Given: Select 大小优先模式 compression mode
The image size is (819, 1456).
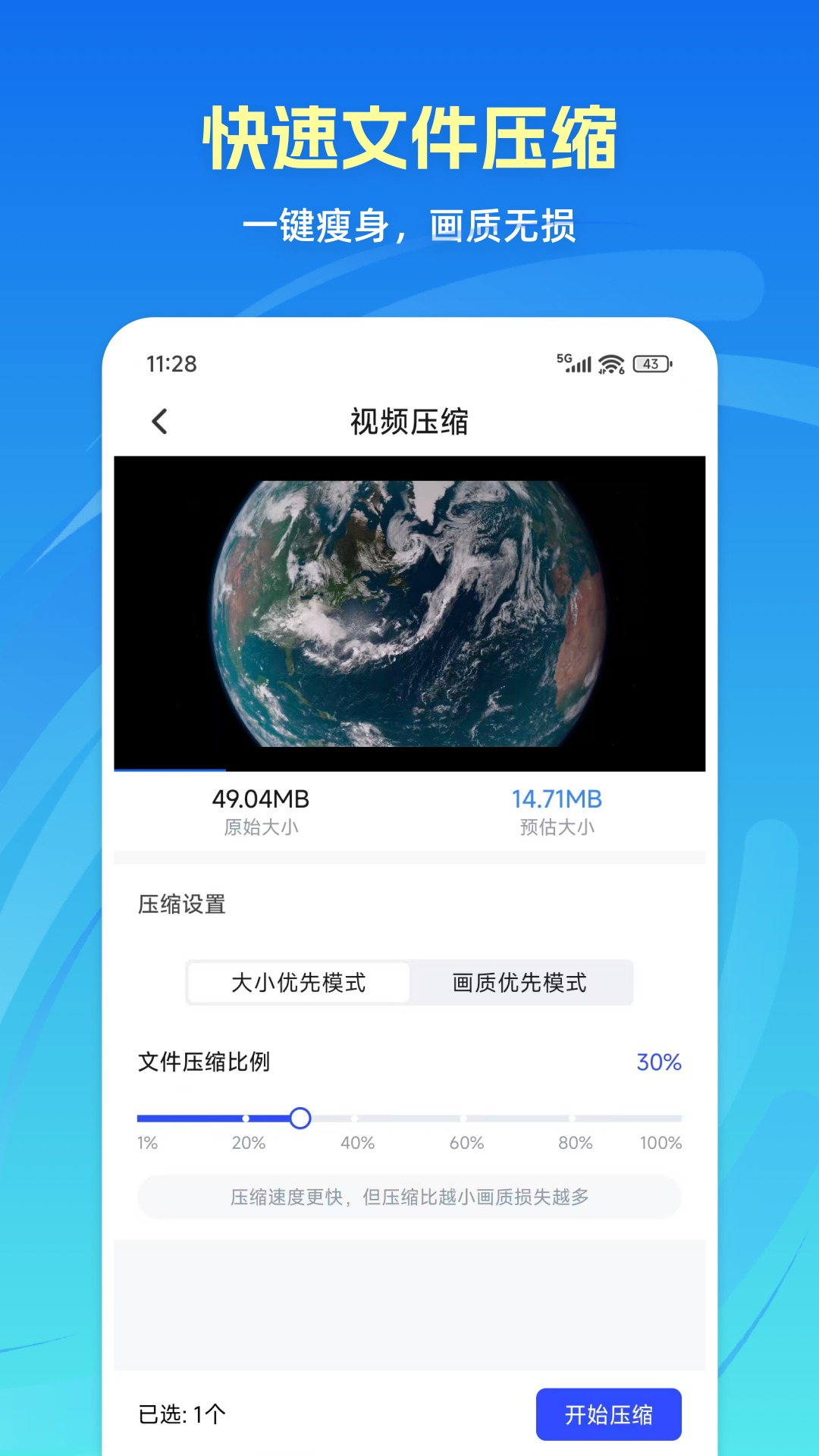Looking at the screenshot, I should click(x=297, y=982).
